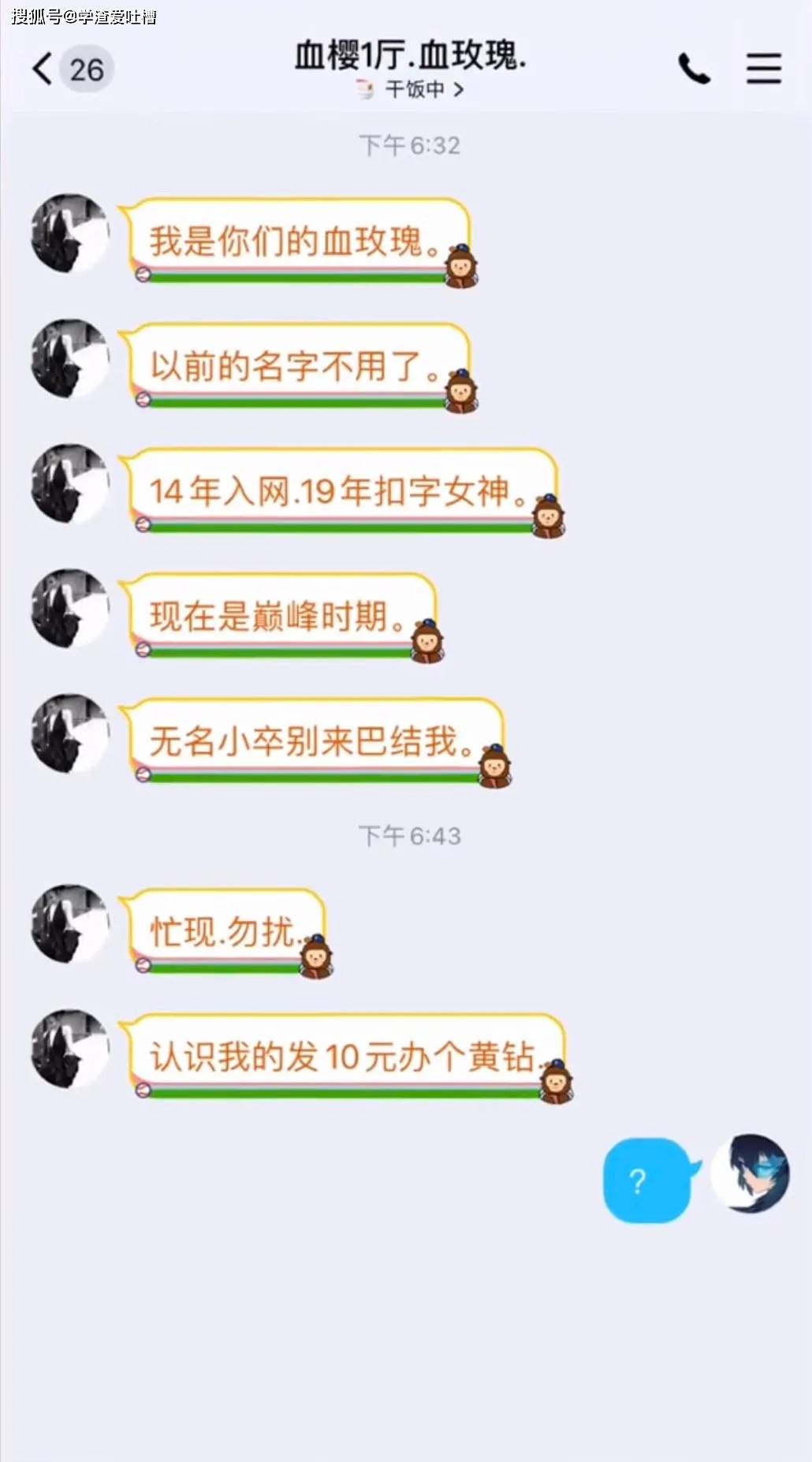Screen dimensions: 812x1462
Task: Open sender's avatar beside 我是你们的血玫瑰
Action: coord(70,234)
